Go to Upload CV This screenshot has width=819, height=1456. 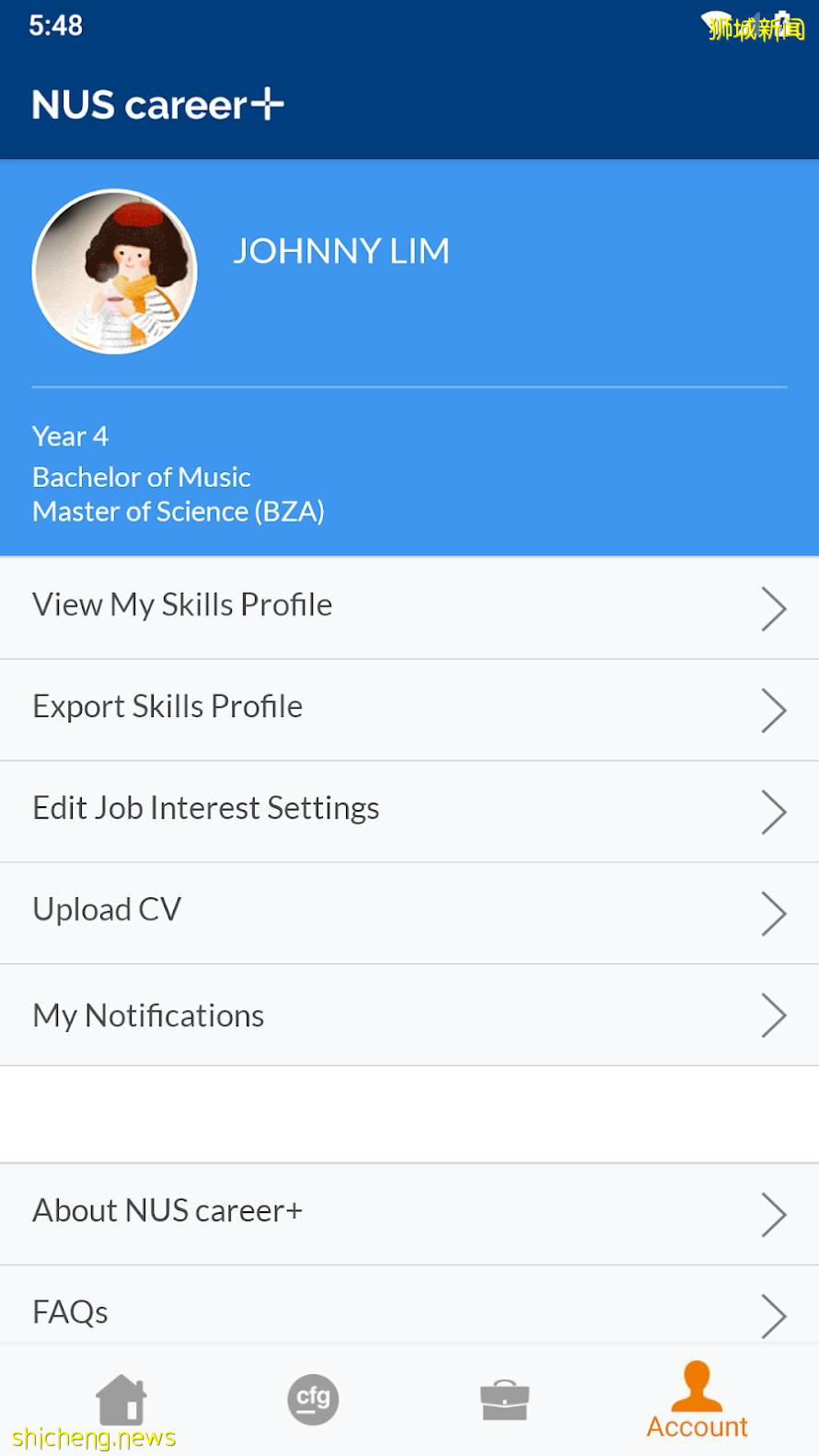pyautogui.click(x=409, y=913)
